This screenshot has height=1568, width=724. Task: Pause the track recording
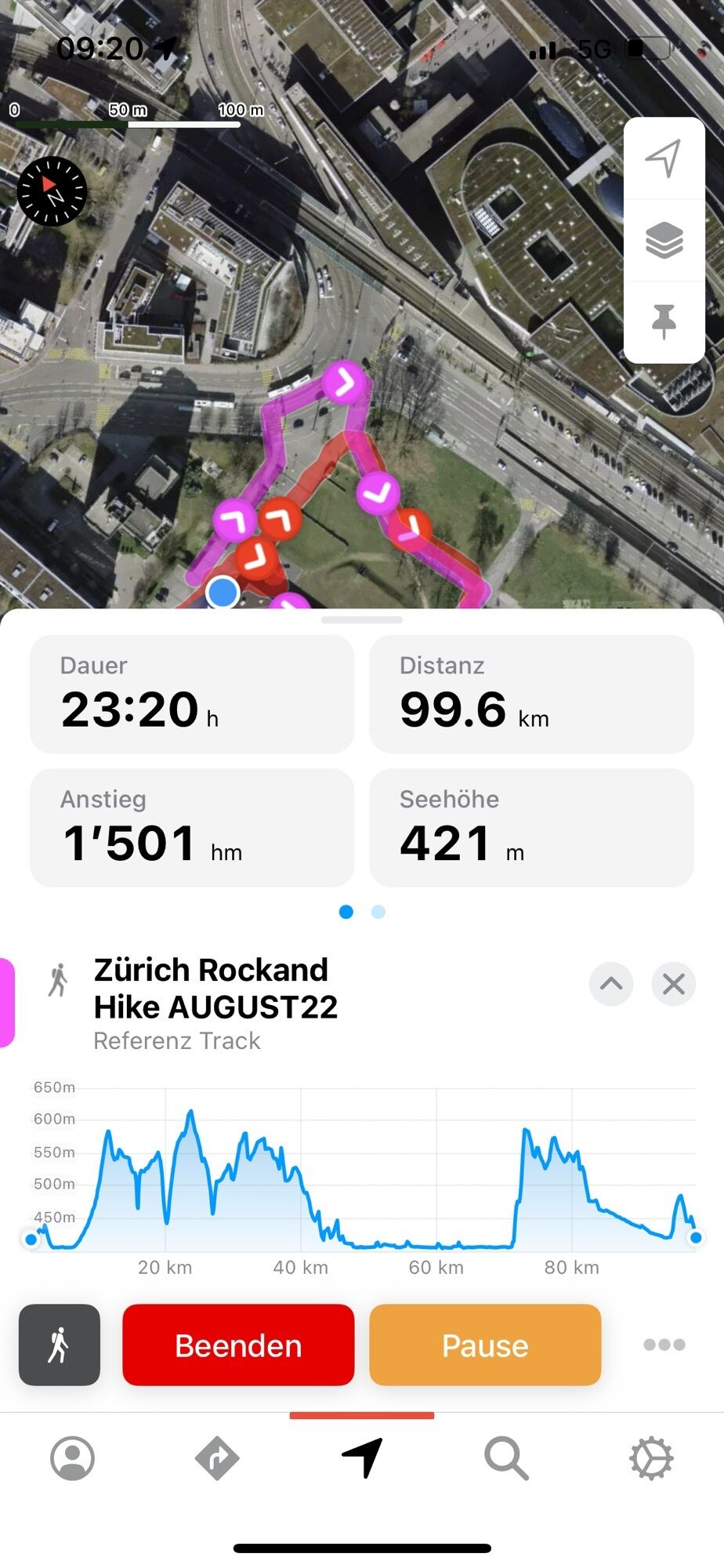click(x=485, y=1345)
